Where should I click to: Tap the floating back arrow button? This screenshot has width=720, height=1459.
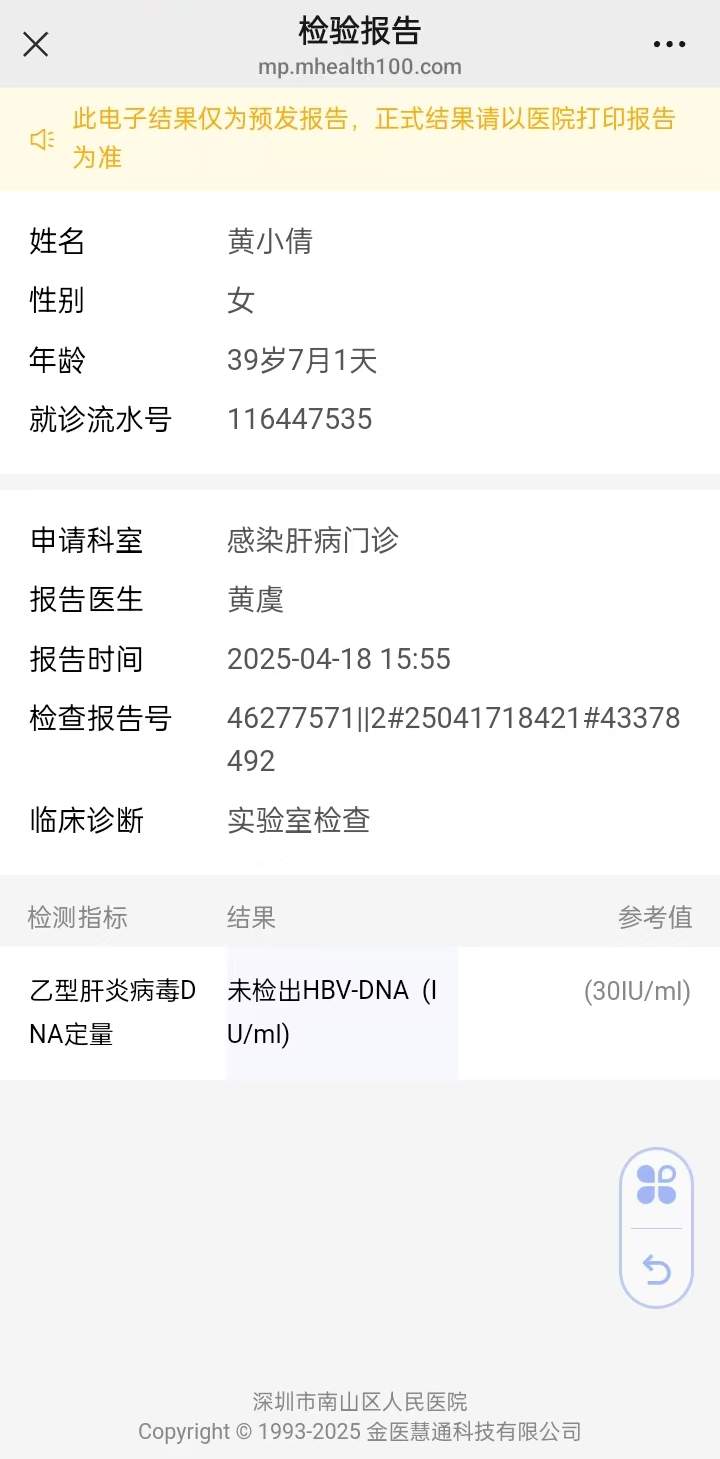coord(656,1270)
